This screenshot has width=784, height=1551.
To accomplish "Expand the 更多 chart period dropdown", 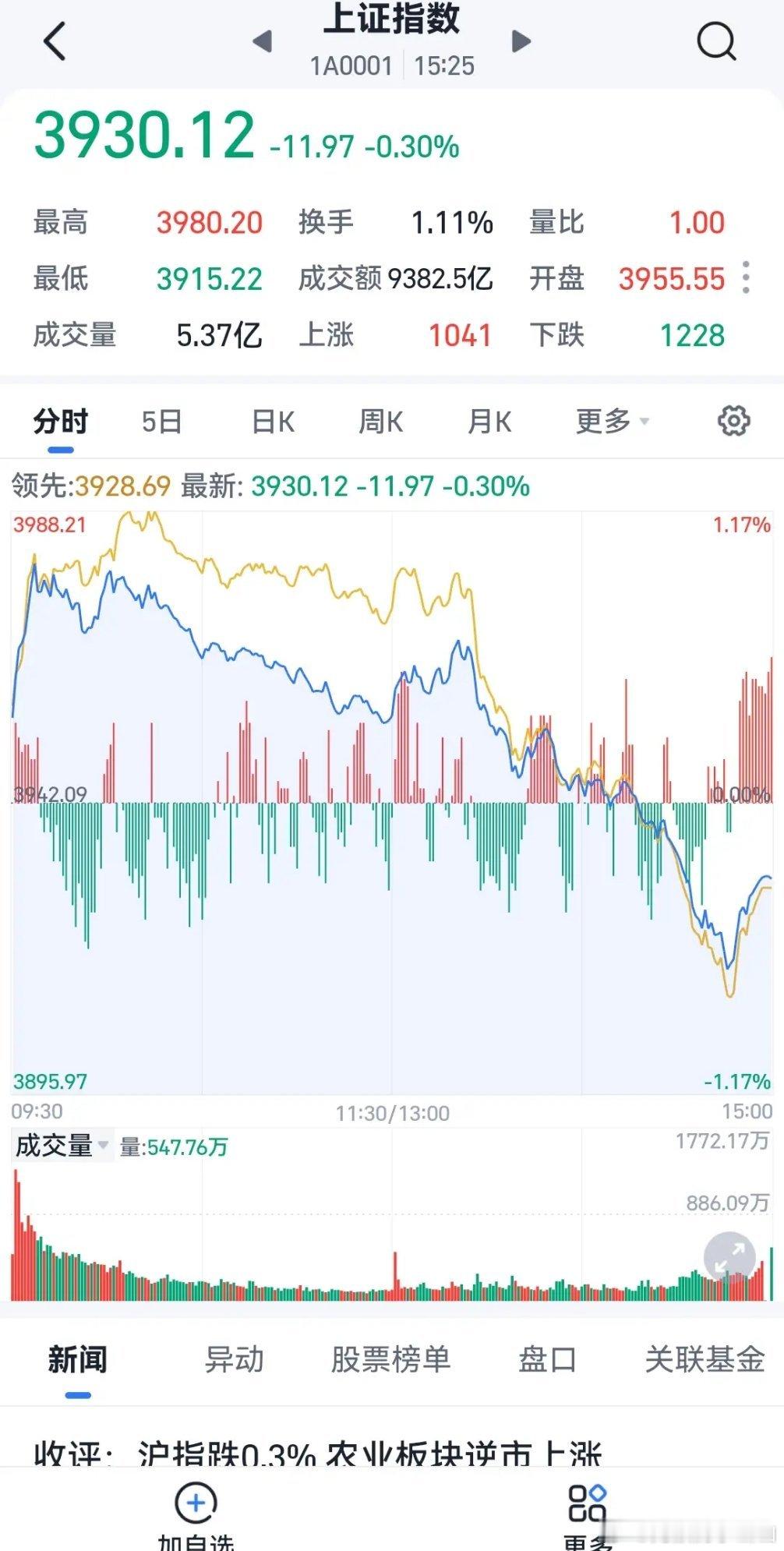I will (612, 421).
